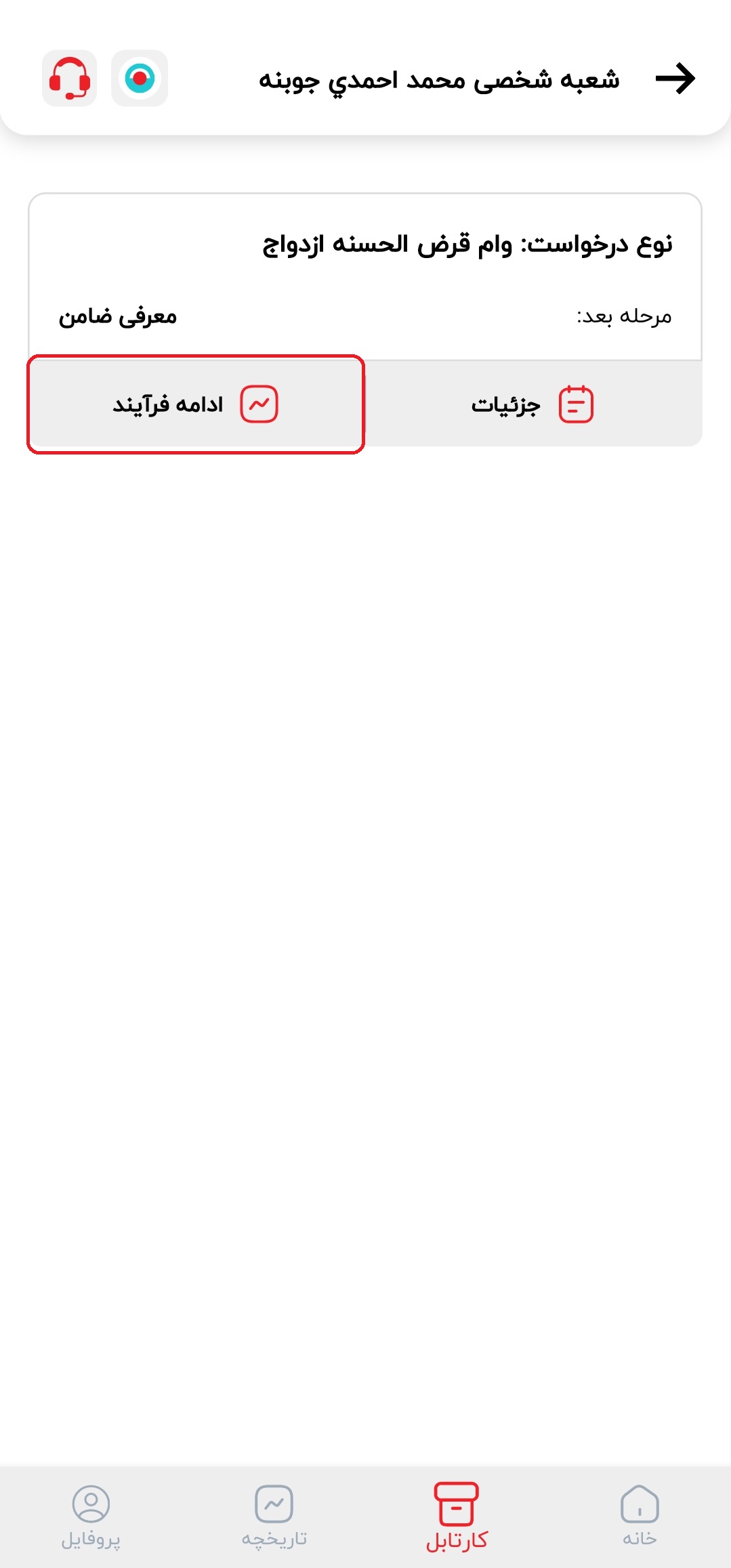Open the support headset icon
The width and height of the screenshot is (731, 1568).
coord(70,79)
